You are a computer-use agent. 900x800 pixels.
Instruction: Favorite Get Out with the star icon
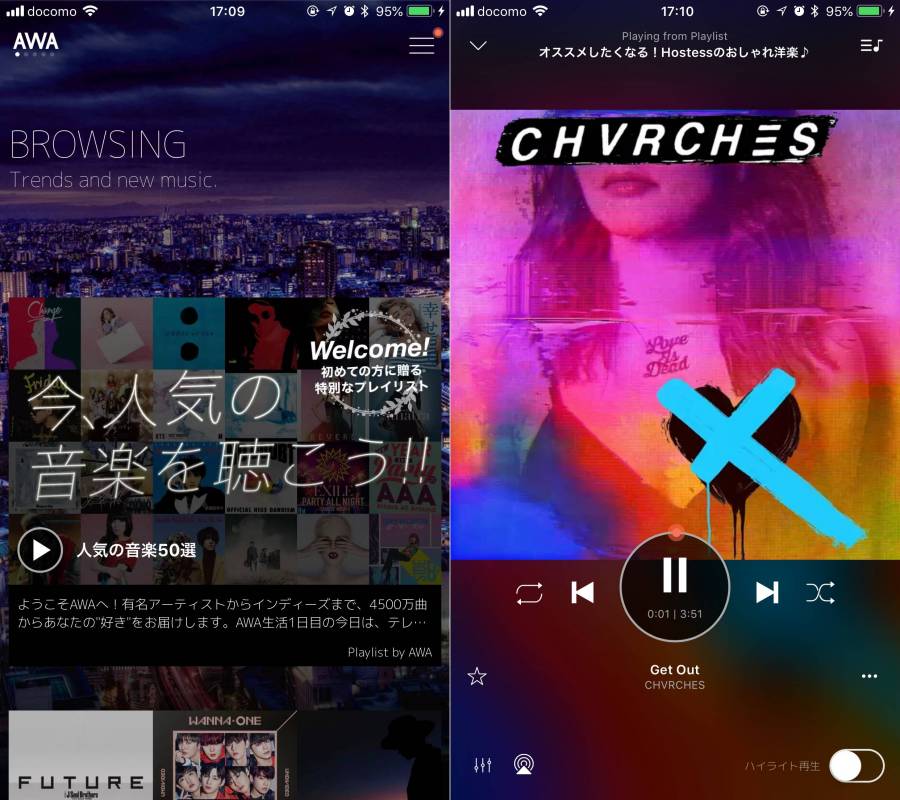point(477,677)
